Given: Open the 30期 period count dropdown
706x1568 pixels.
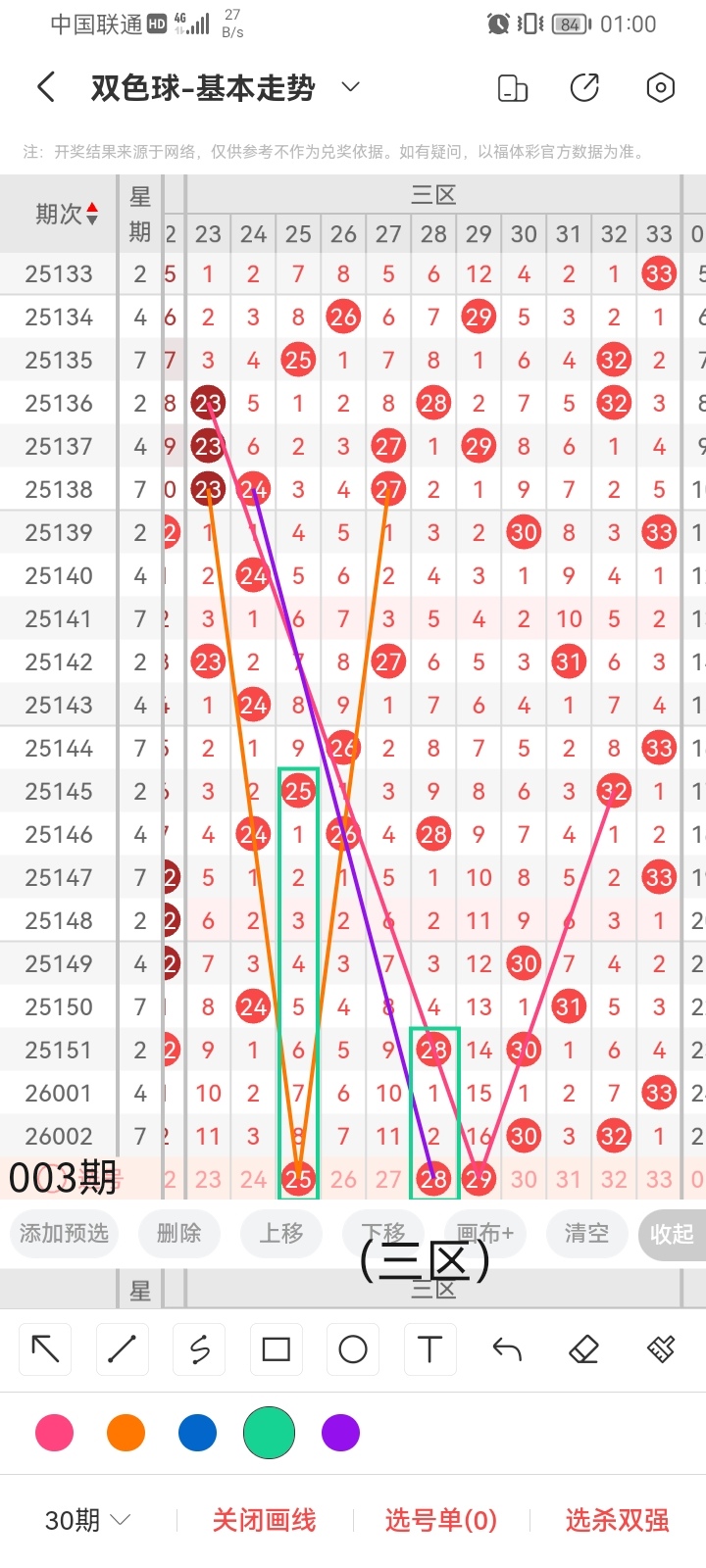Looking at the screenshot, I should [88, 1520].
